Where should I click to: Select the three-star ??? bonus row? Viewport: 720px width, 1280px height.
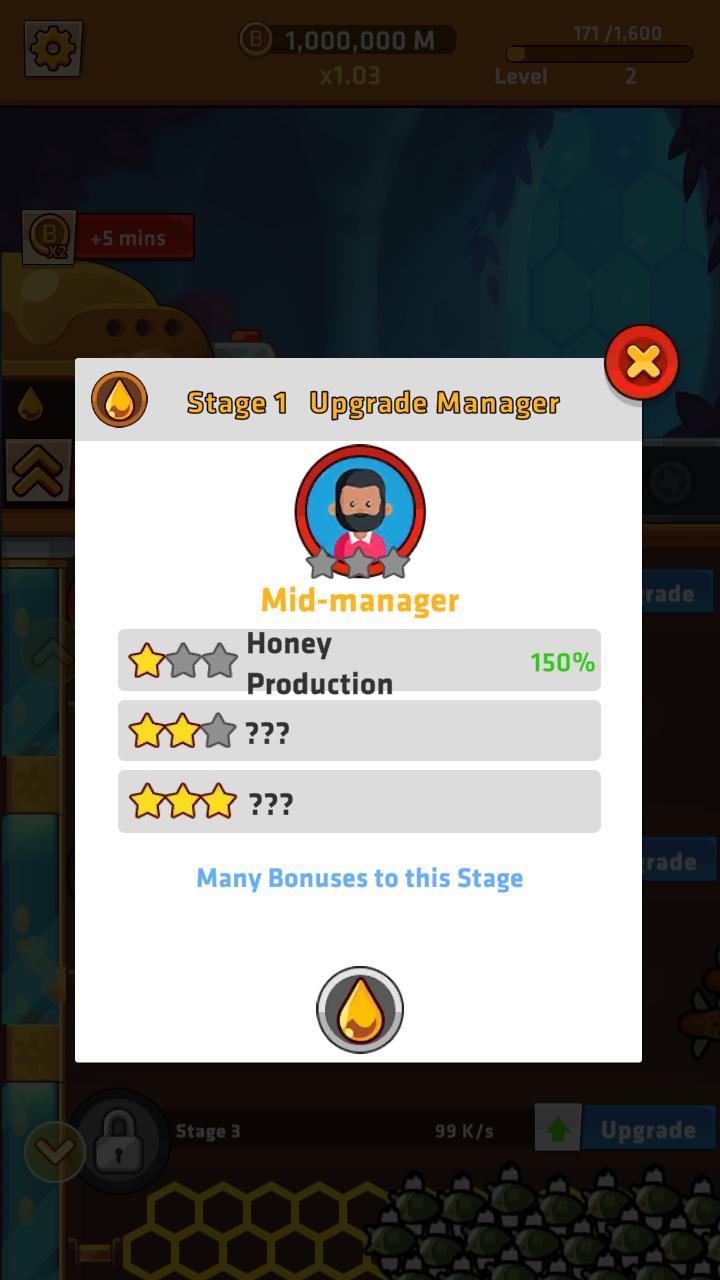(359, 801)
